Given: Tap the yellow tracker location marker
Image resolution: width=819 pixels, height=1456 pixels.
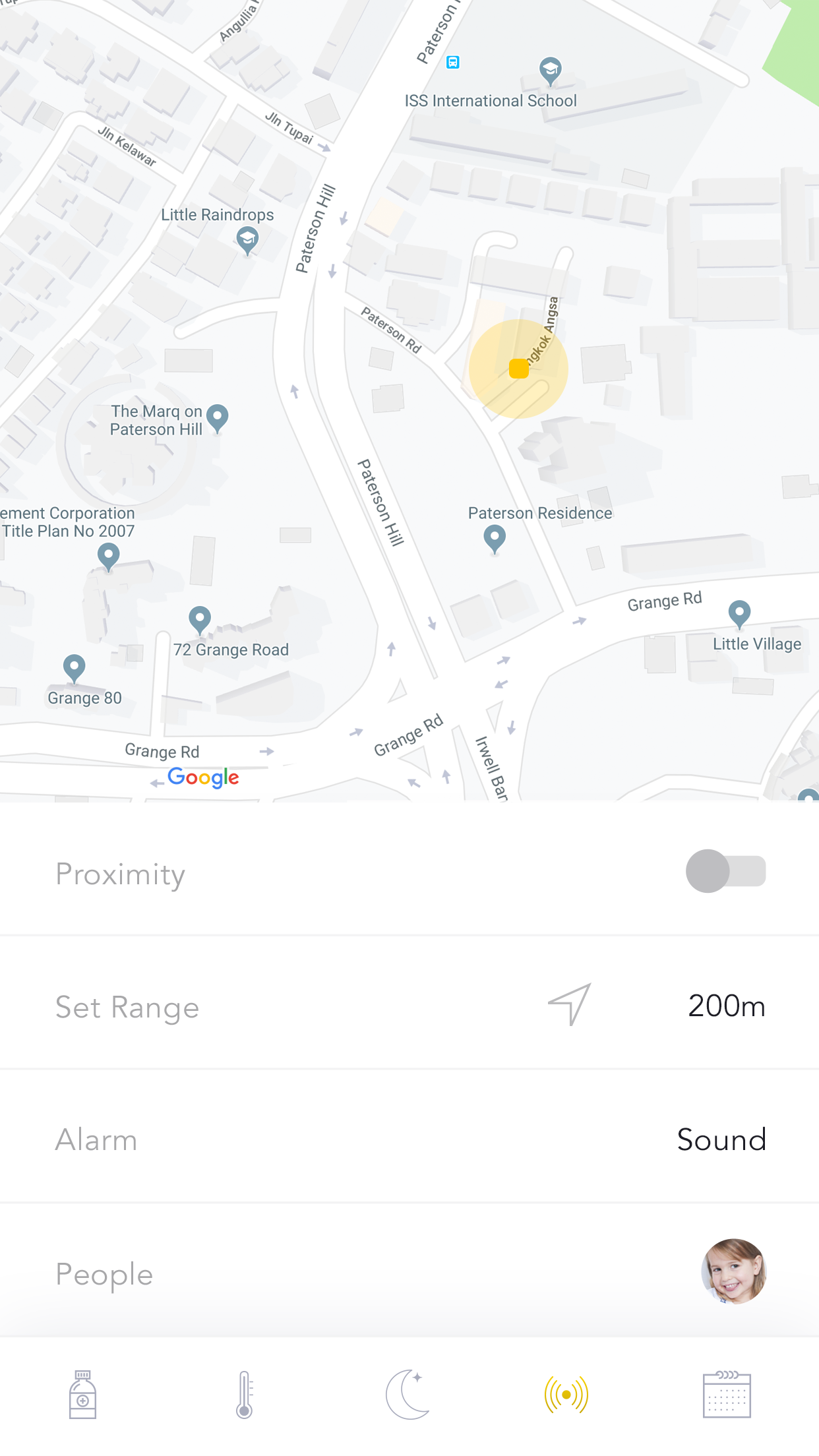Looking at the screenshot, I should tap(519, 369).
